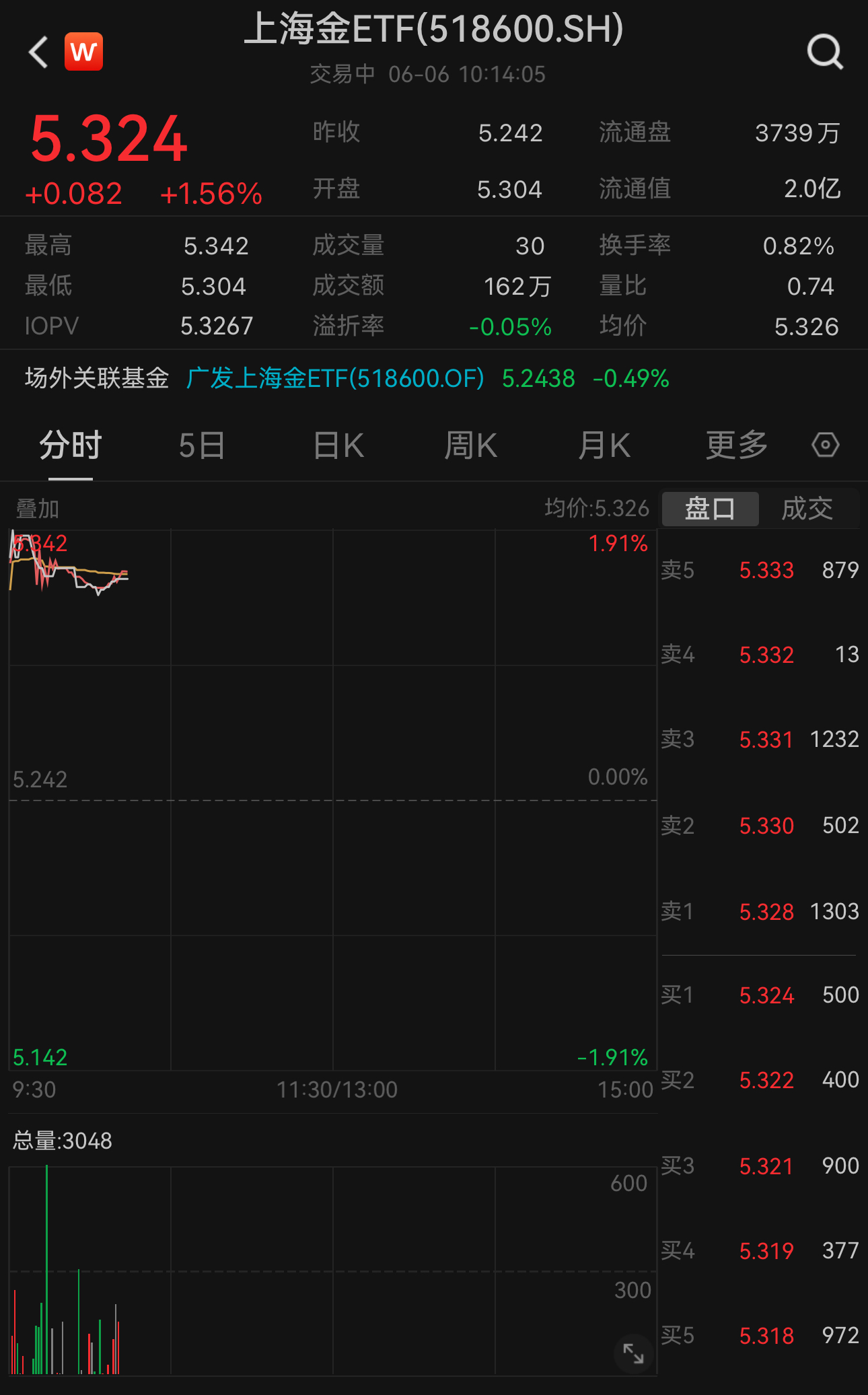Open the 更多 chart options
The width and height of the screenshot is (868, 1395).
coord(737,445)
